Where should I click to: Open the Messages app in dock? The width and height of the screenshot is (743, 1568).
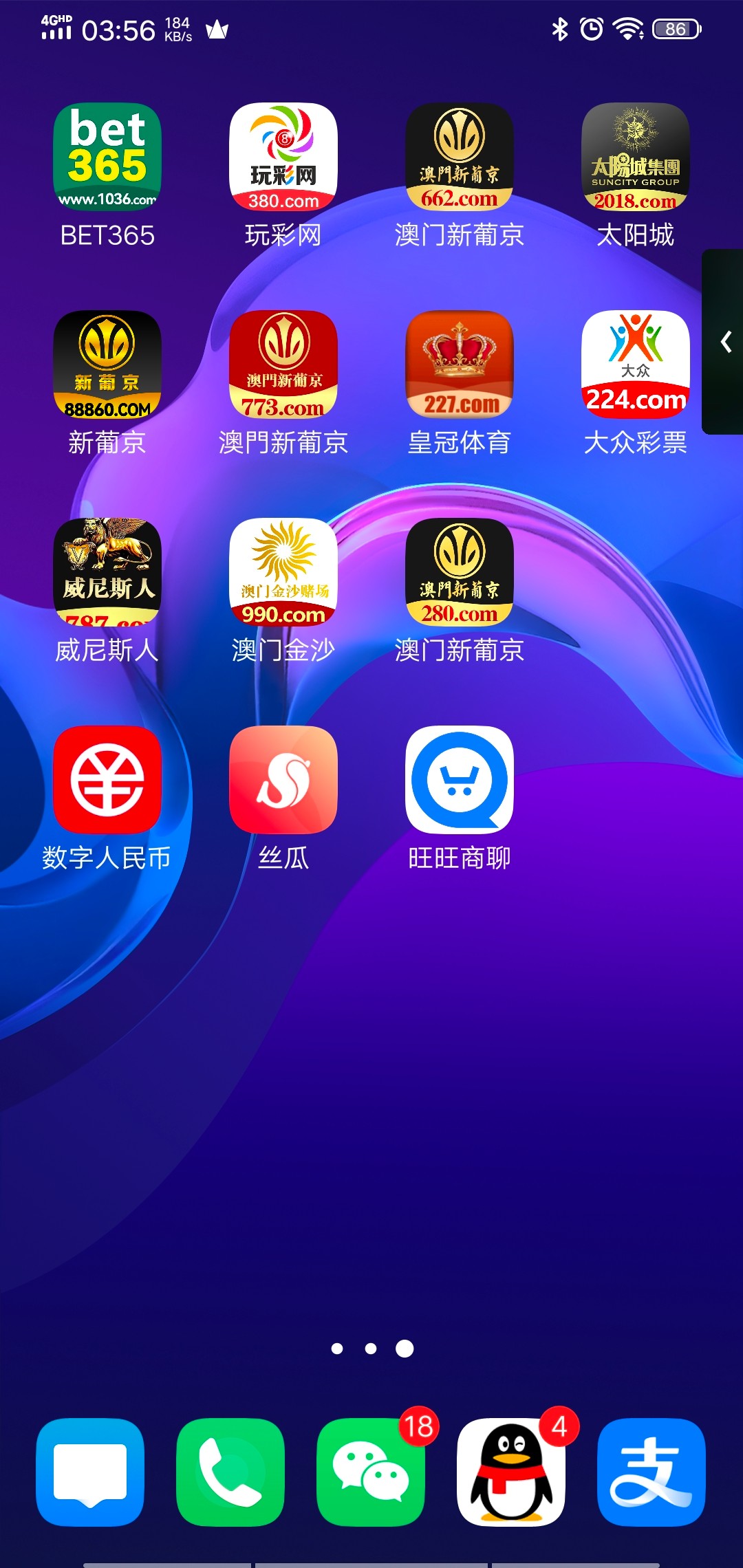[x=90, y=1472]
